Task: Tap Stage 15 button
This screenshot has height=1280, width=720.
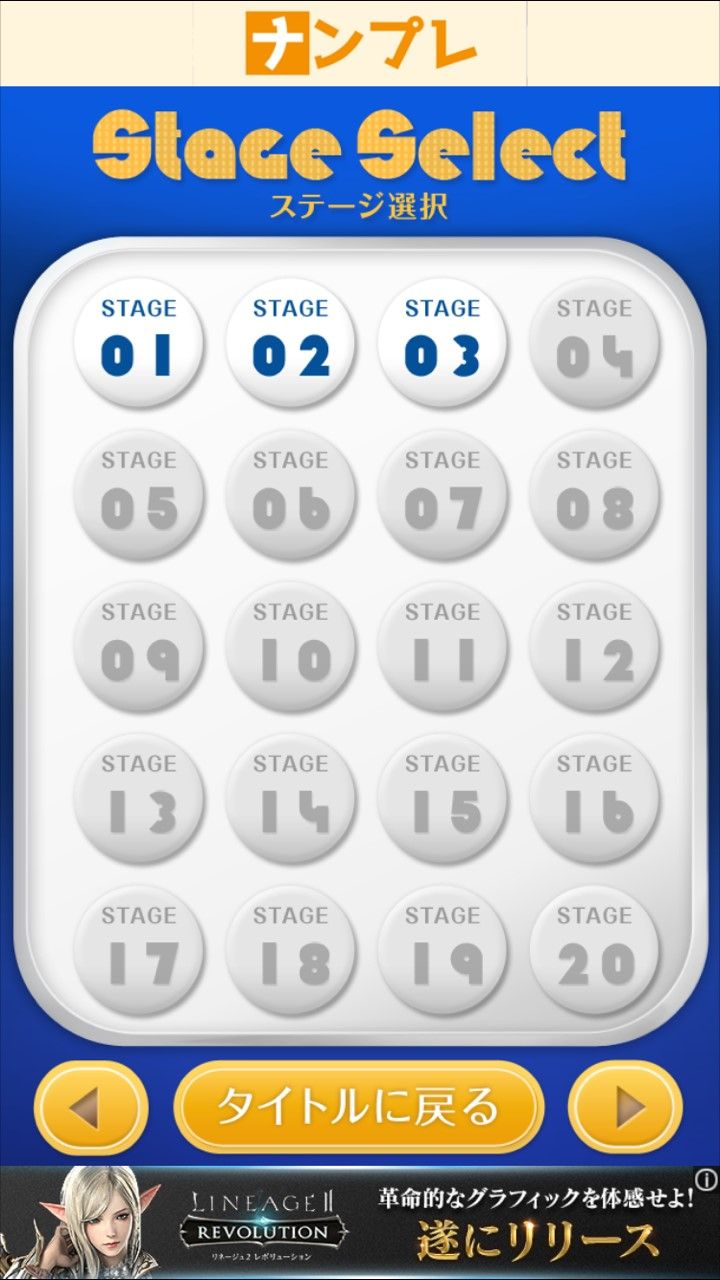Action: click(x=442, y=797)
